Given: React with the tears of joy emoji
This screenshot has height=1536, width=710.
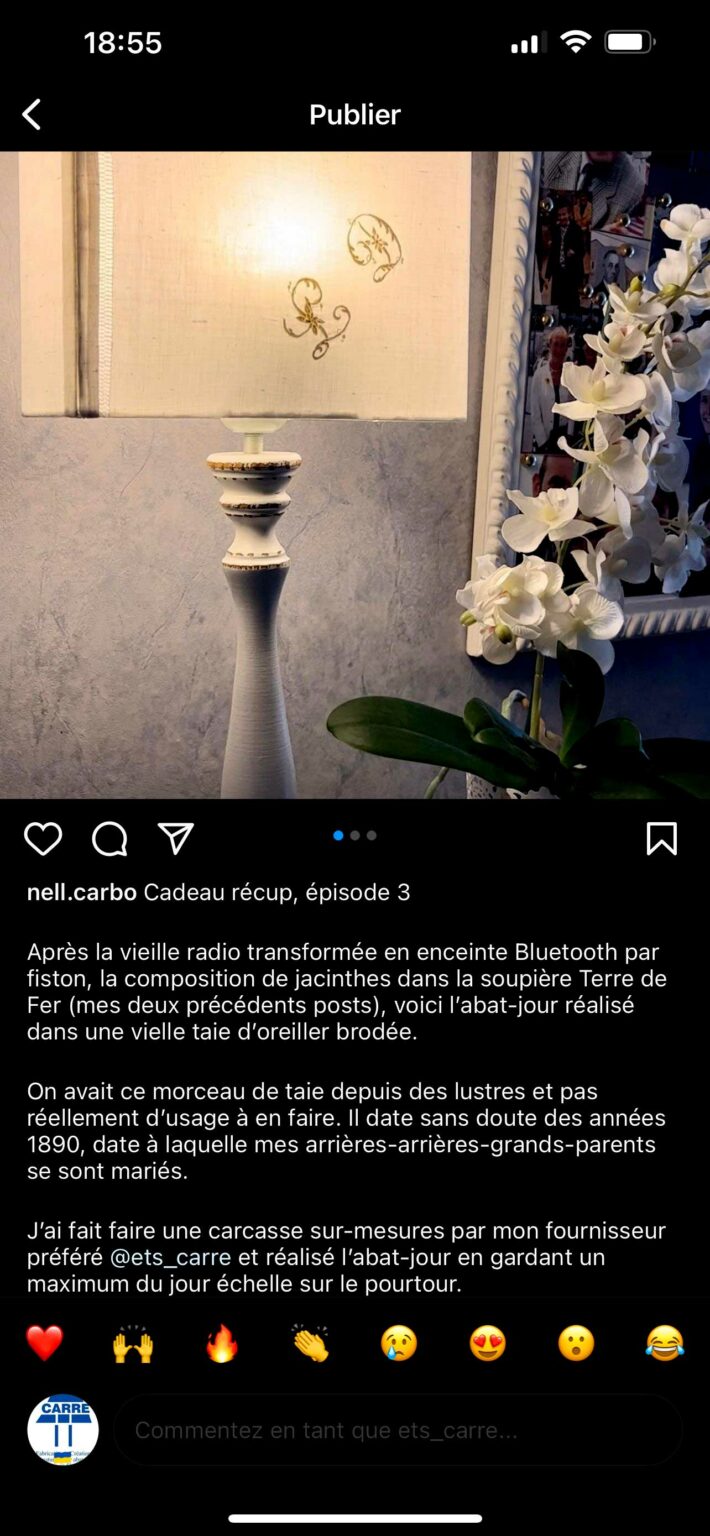Looking at the screenshot, I should [x=665, y=1343].
